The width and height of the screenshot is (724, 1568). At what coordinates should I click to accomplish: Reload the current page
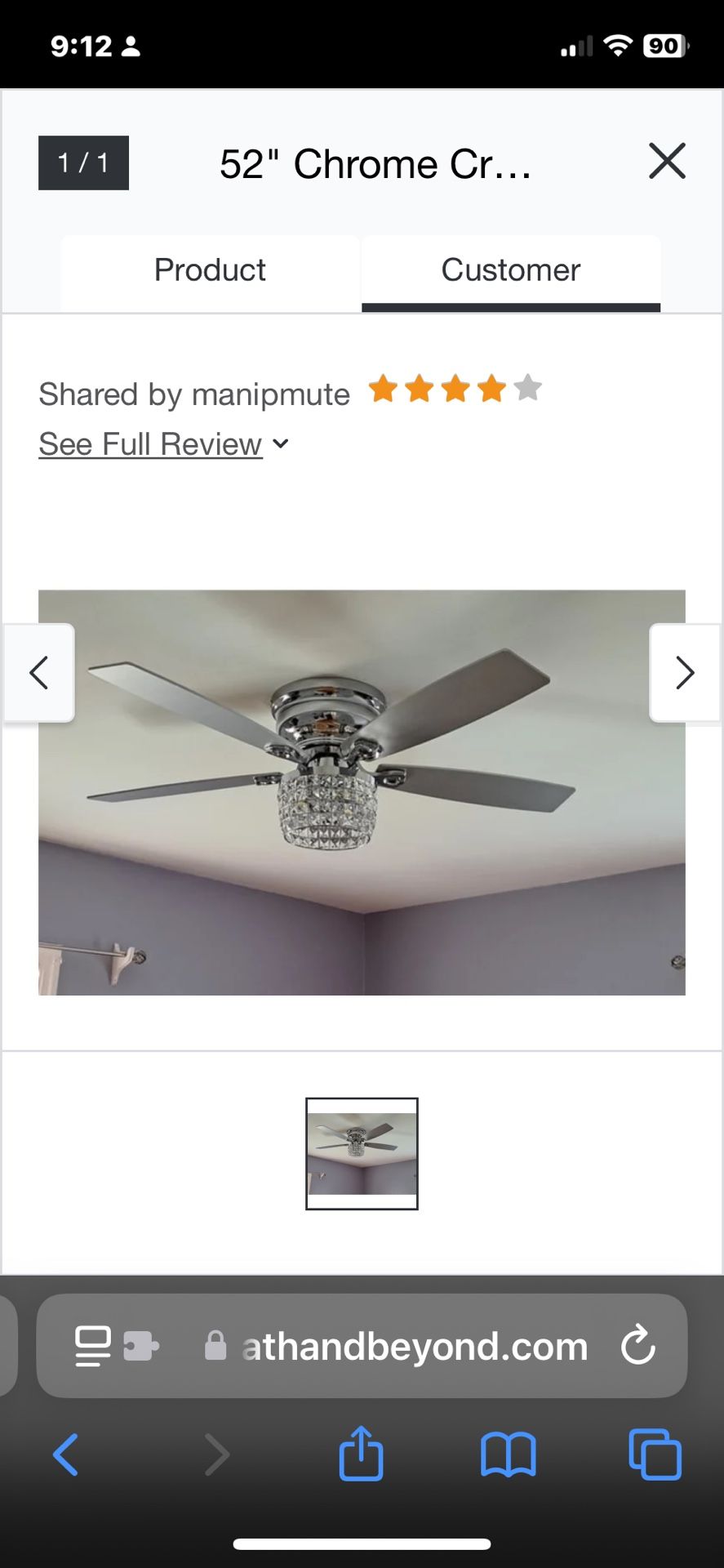[x=637, y=1346]
